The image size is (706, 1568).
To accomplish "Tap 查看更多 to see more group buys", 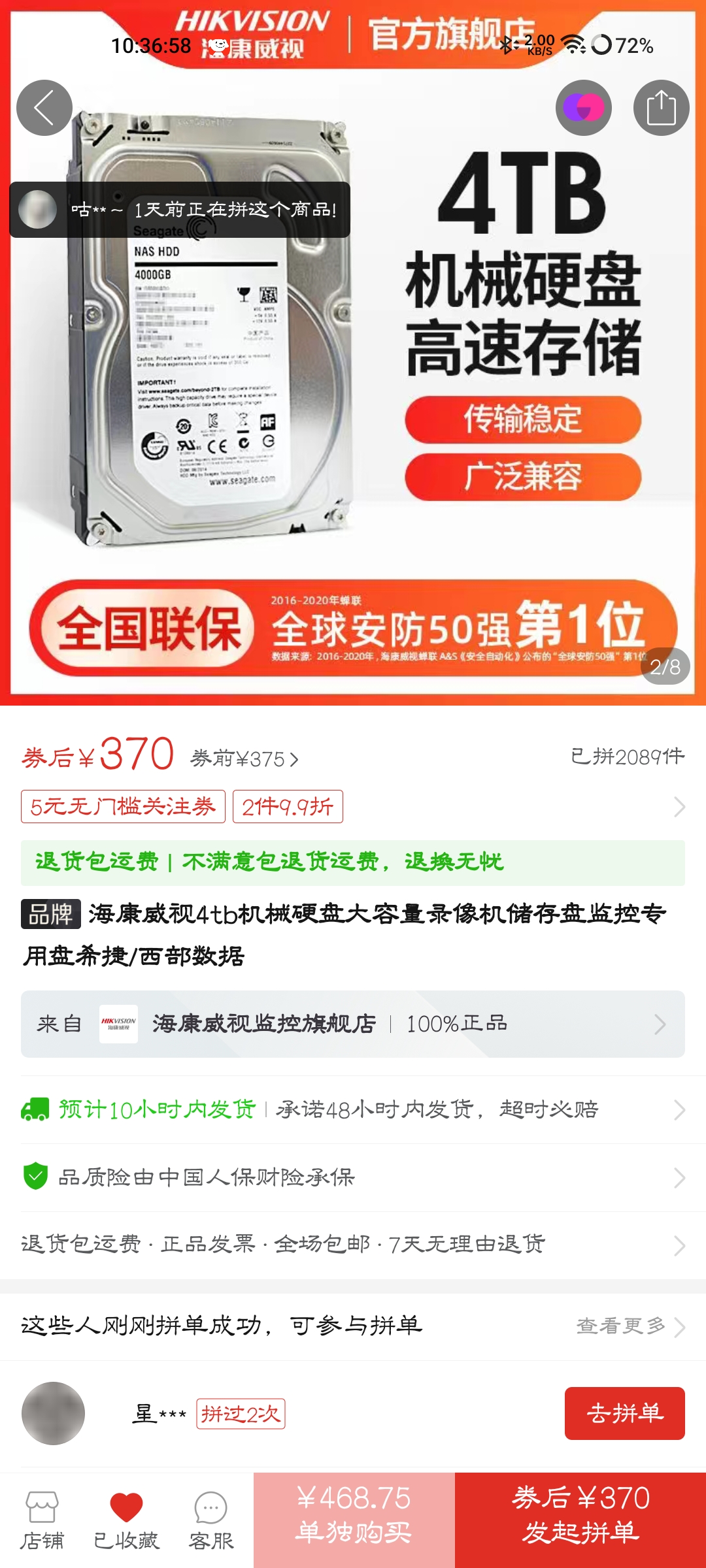I will pyautogui.click(x=629, y=1326).
